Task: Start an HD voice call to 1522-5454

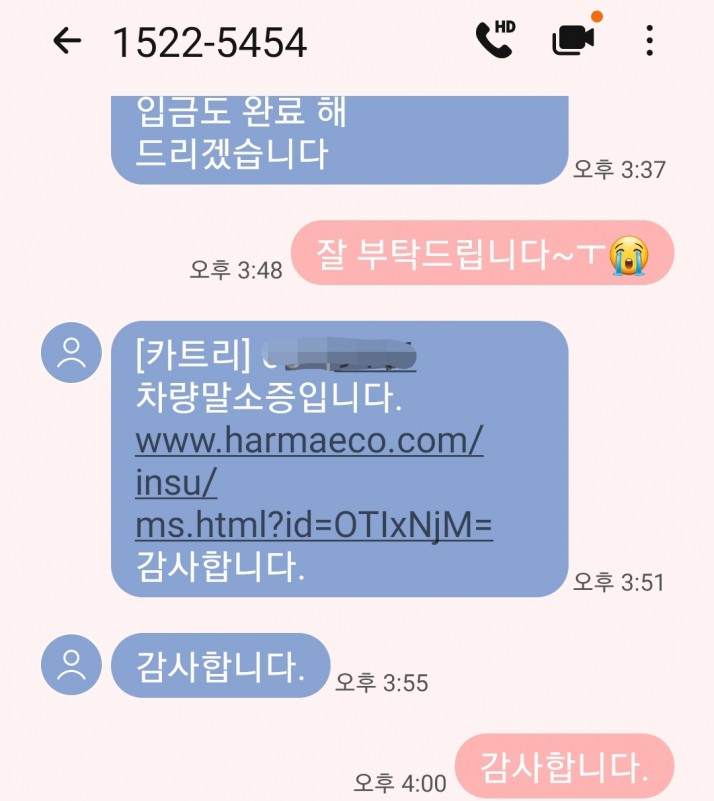Action: (494, 40)
